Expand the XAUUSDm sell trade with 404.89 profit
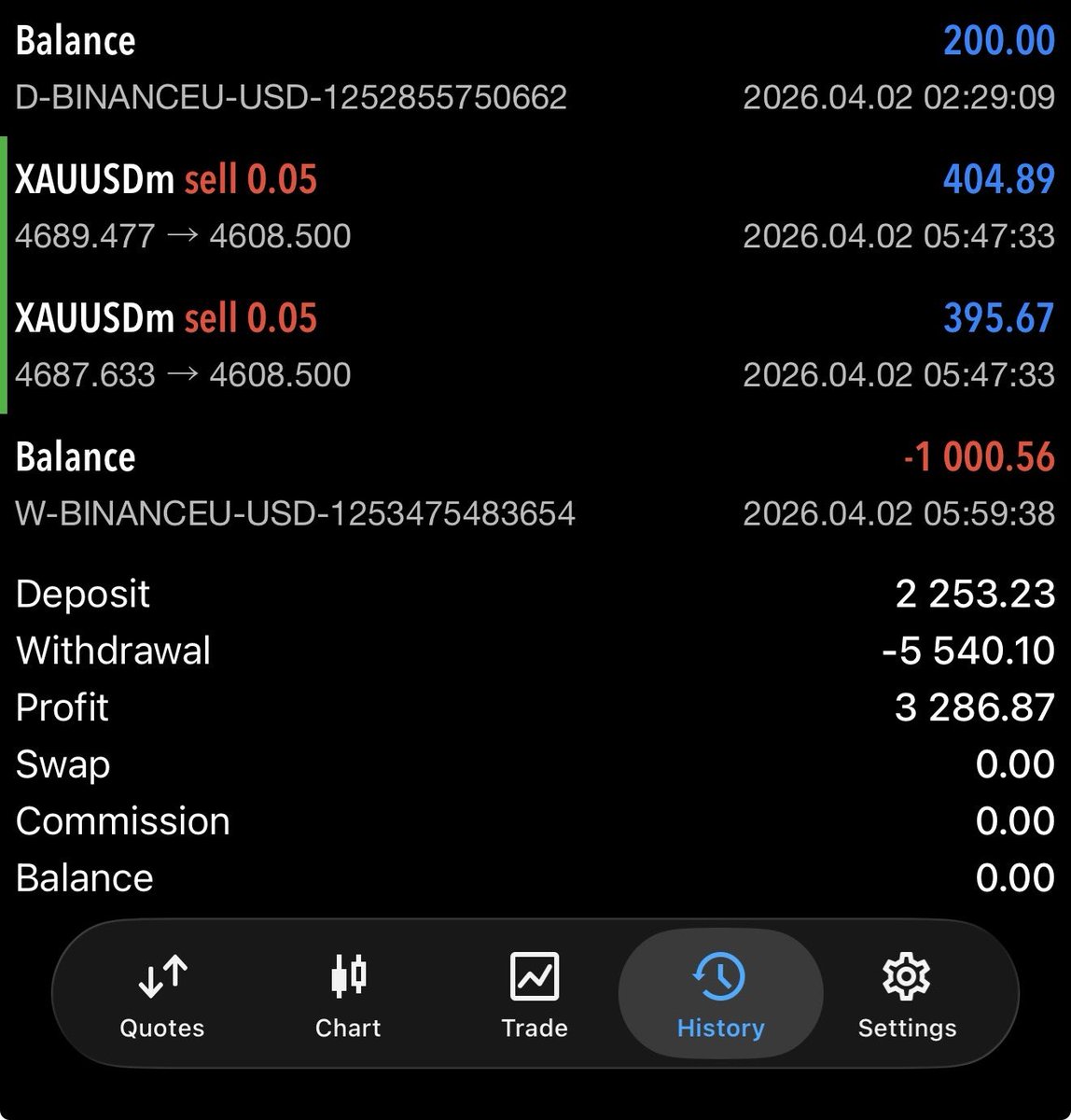The width and height of the screenshot is (1071, 1120). 535,206
